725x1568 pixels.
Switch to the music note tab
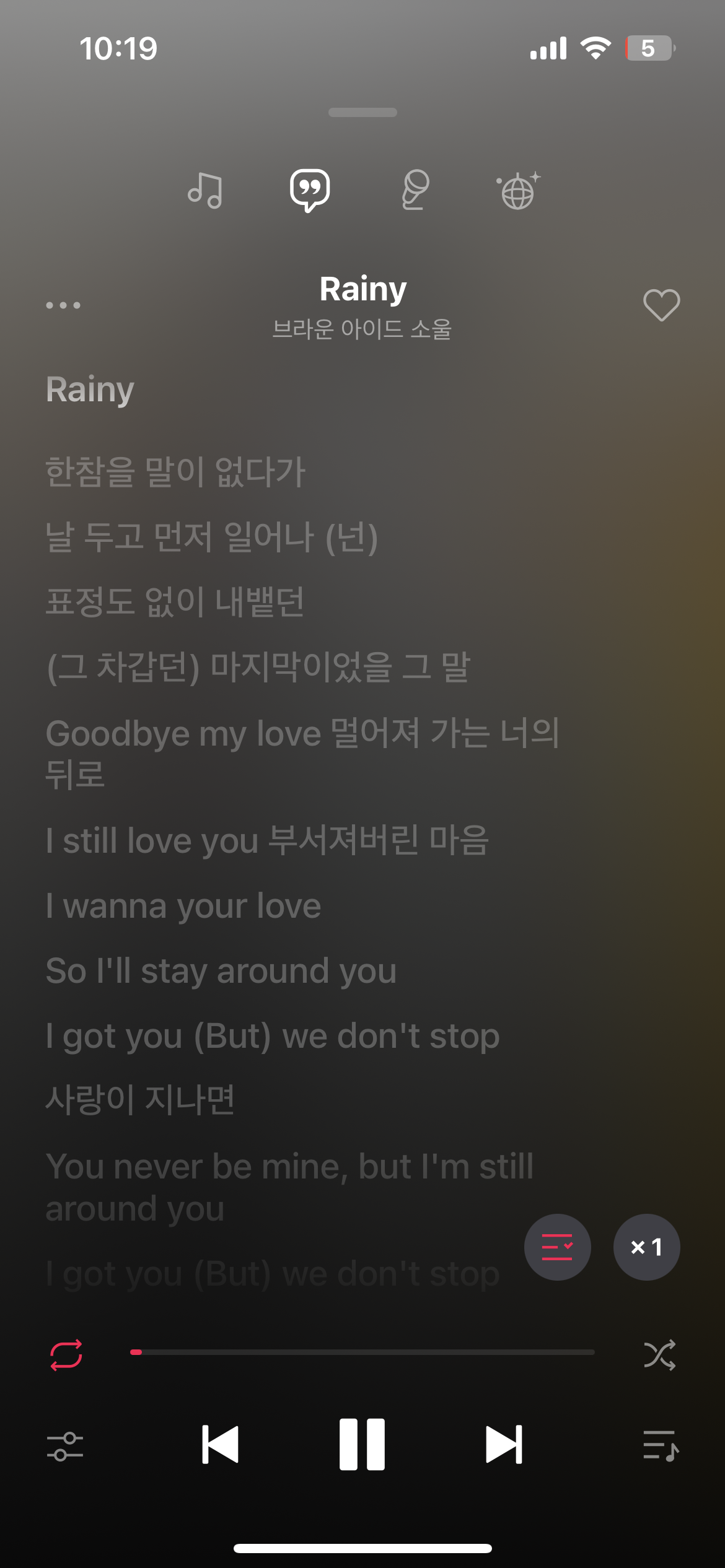205,190
